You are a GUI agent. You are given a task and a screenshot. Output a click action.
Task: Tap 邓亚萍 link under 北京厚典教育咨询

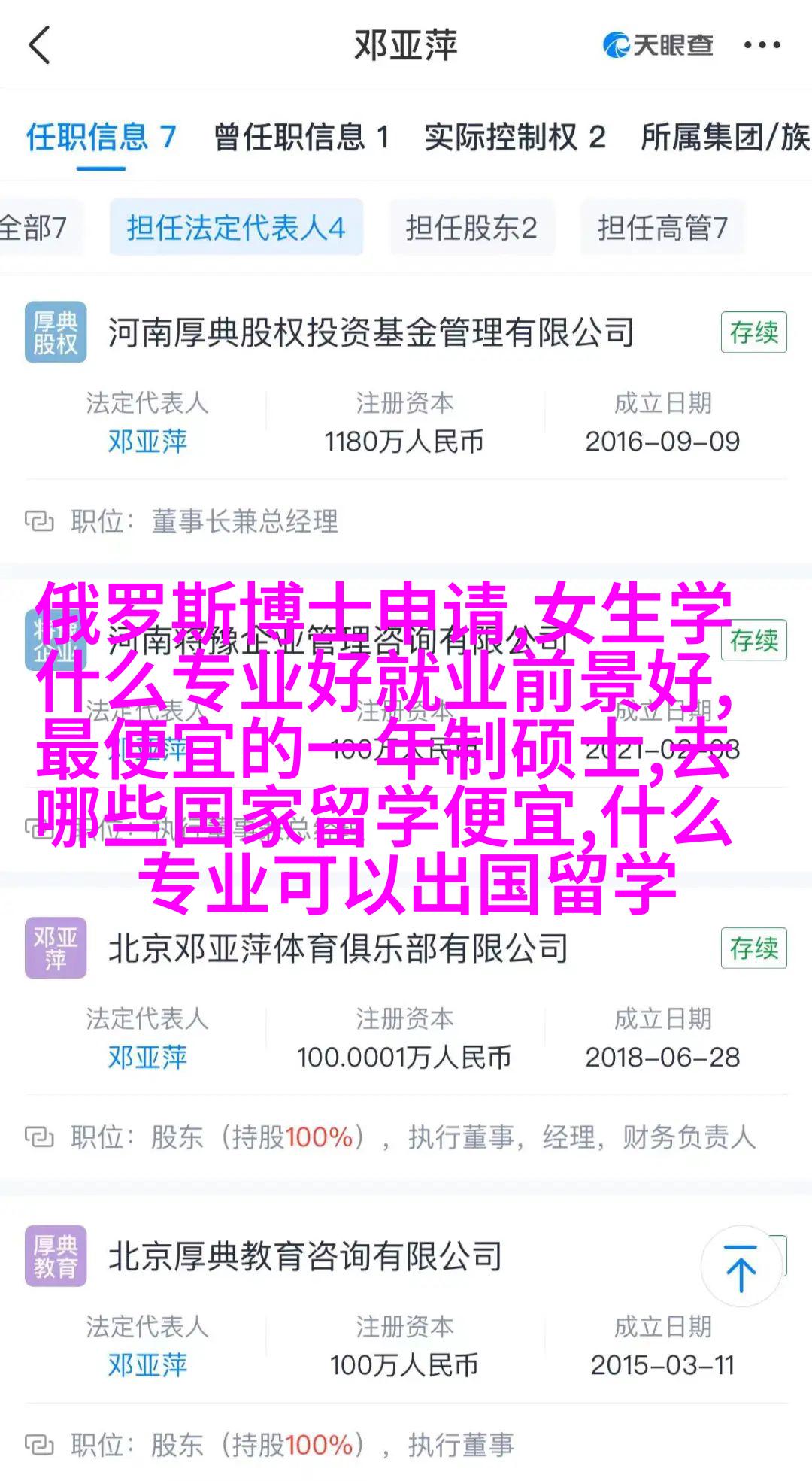(147, 1365)
